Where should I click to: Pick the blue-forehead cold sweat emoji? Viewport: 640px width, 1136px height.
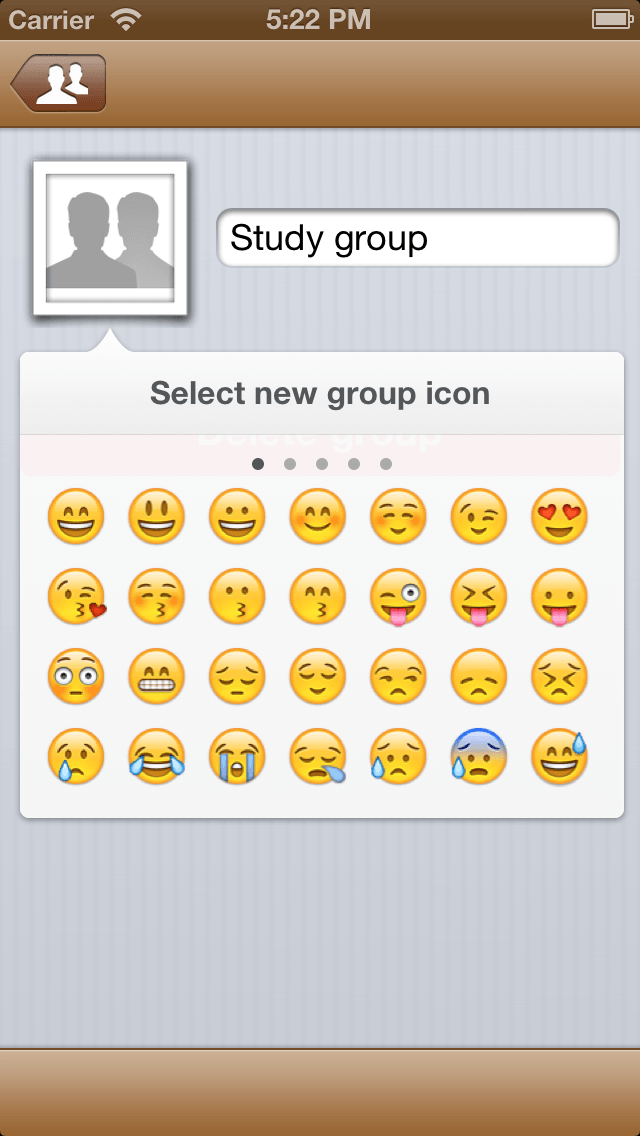tap(478, 758)
